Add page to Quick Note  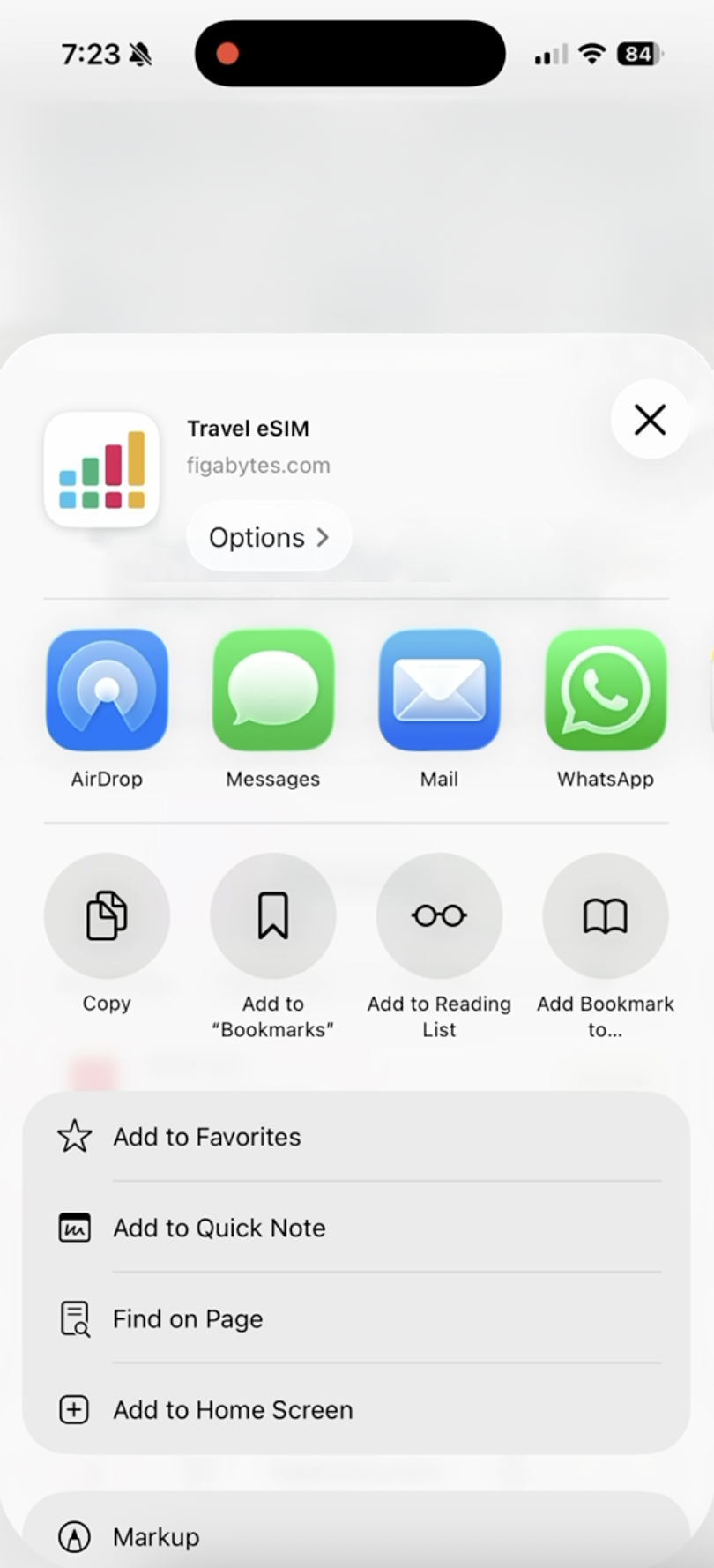click(x=356, y=1228)
